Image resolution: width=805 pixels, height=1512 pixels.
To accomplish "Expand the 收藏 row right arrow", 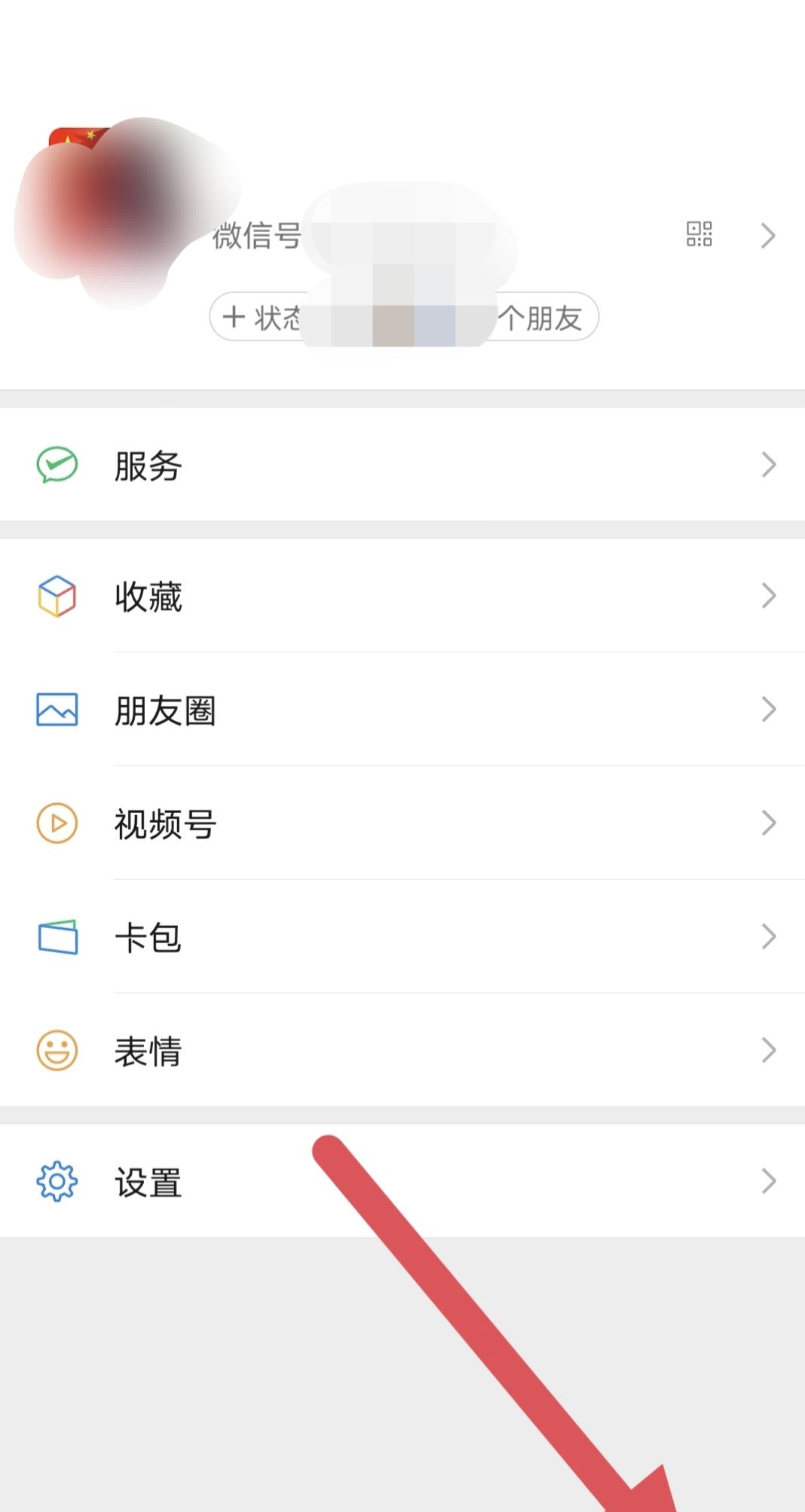I will (768, 595).
